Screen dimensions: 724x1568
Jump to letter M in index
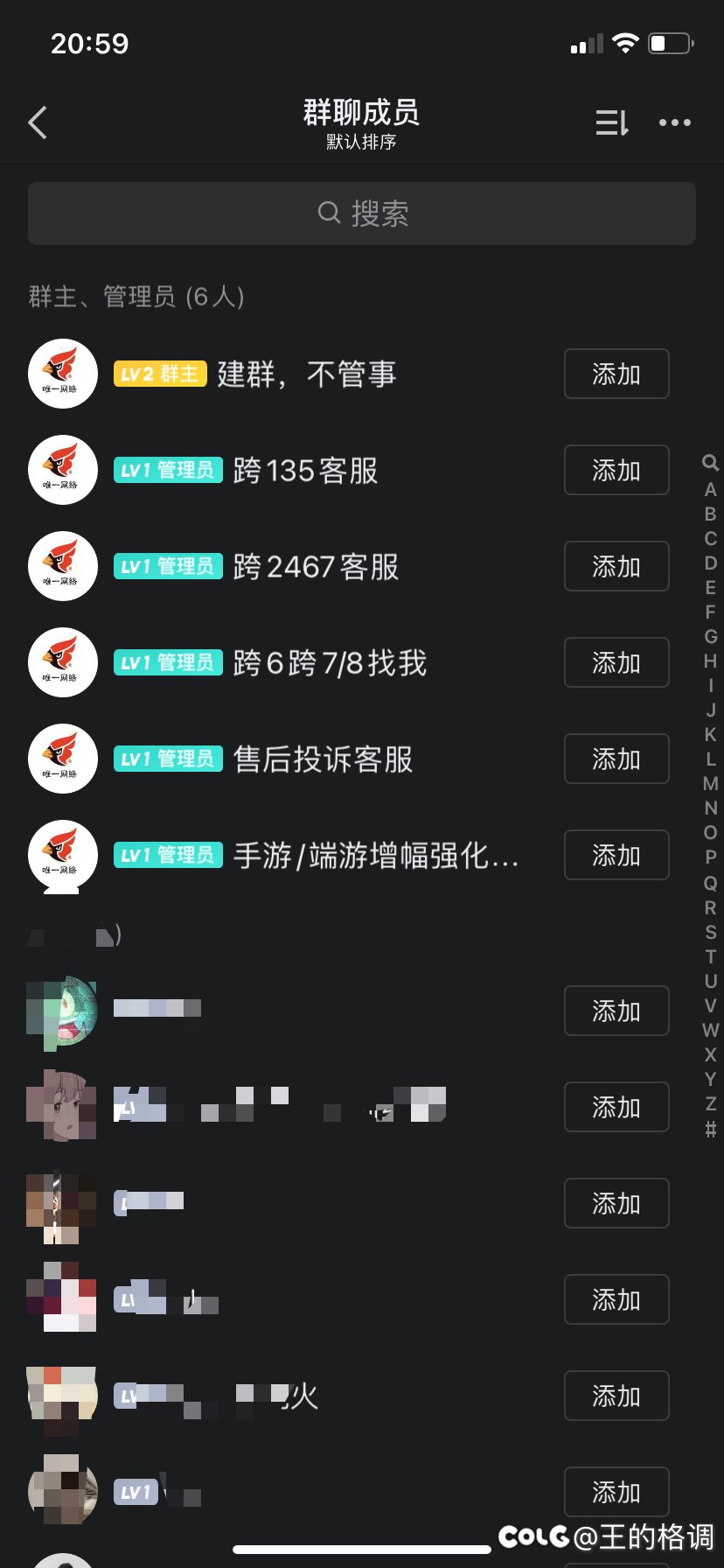coord(711,783)
